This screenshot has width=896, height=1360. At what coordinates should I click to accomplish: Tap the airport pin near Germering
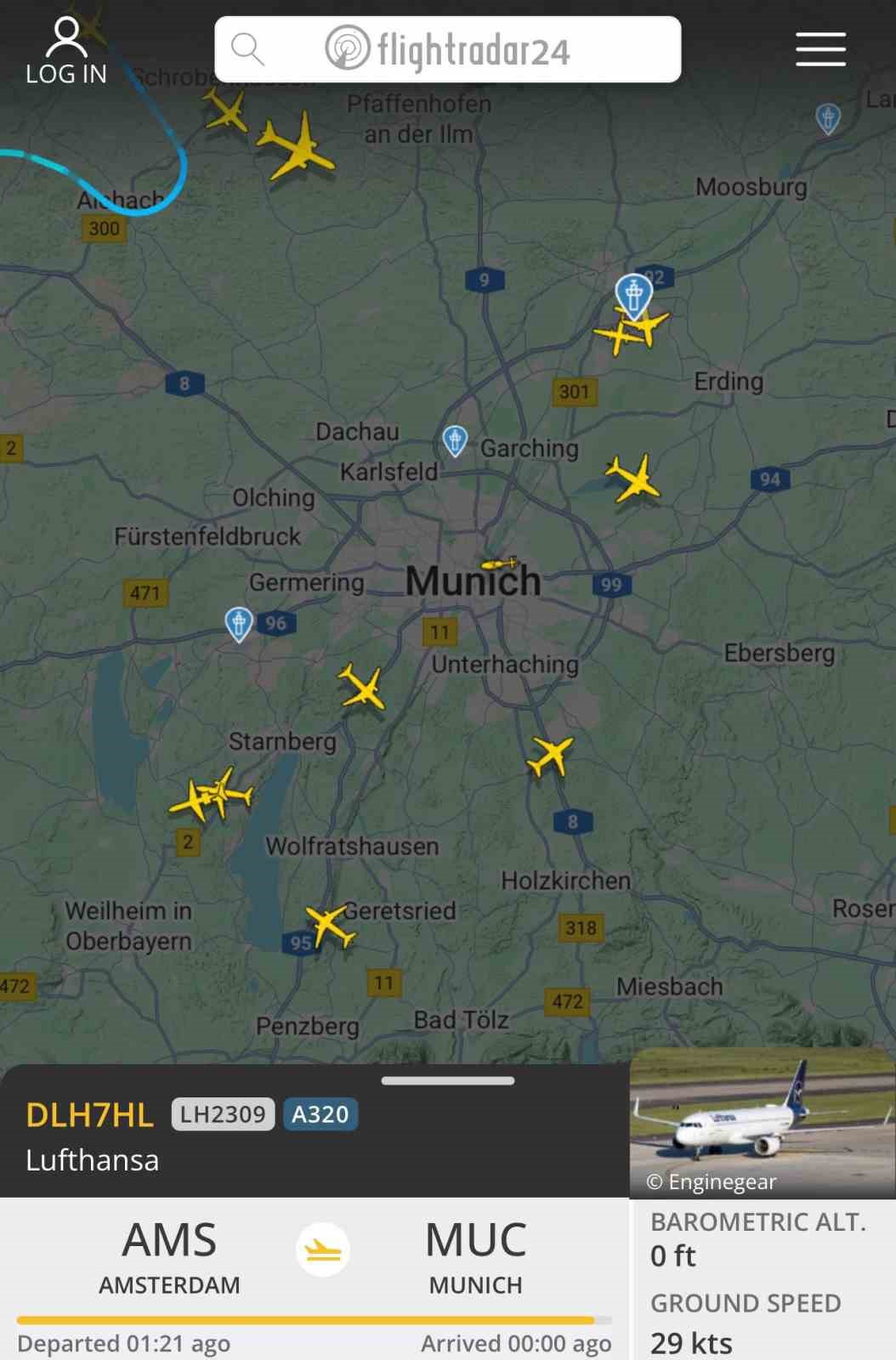coord(239,623)
